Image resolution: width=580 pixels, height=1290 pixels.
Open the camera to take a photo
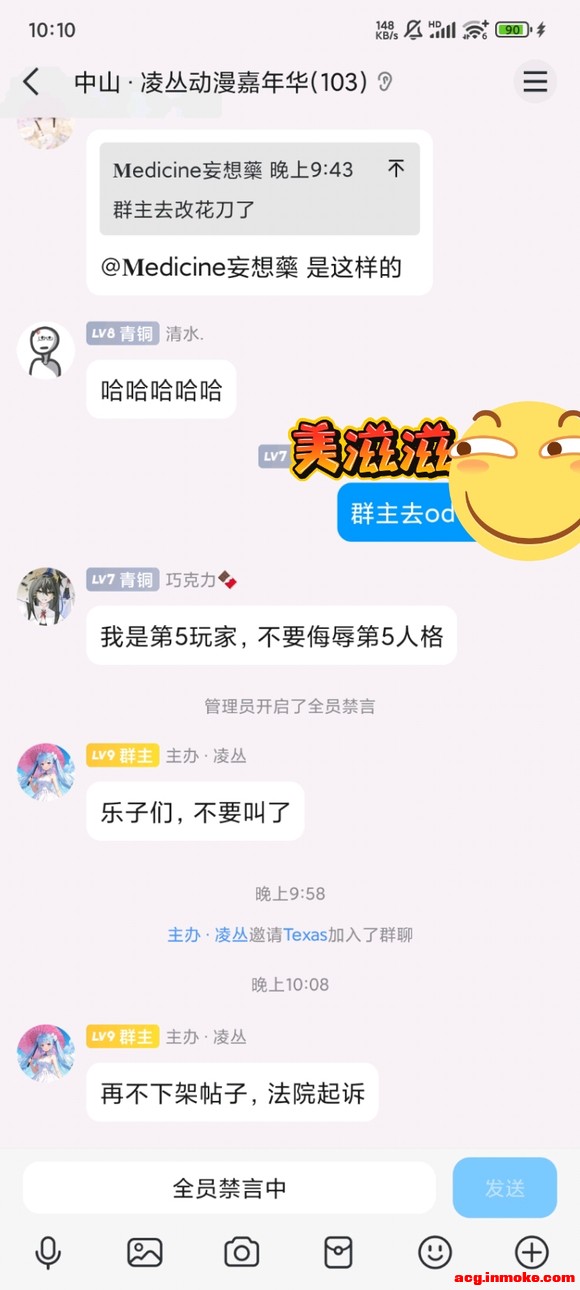point(241,1252)
